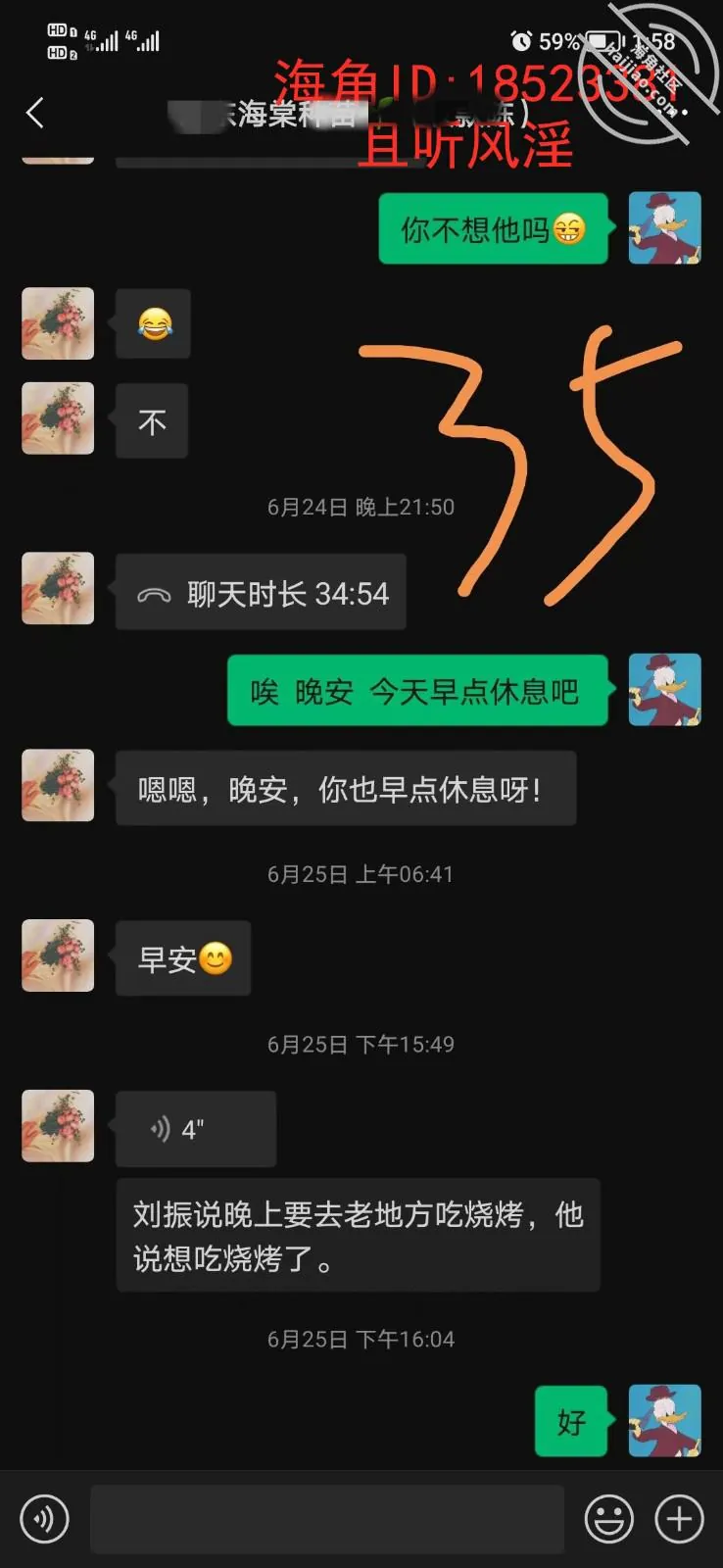Image resolution: width=723 pixels, height=1568 pixels.
Task: Focus the message text field
Action: tap(327, 1519)
